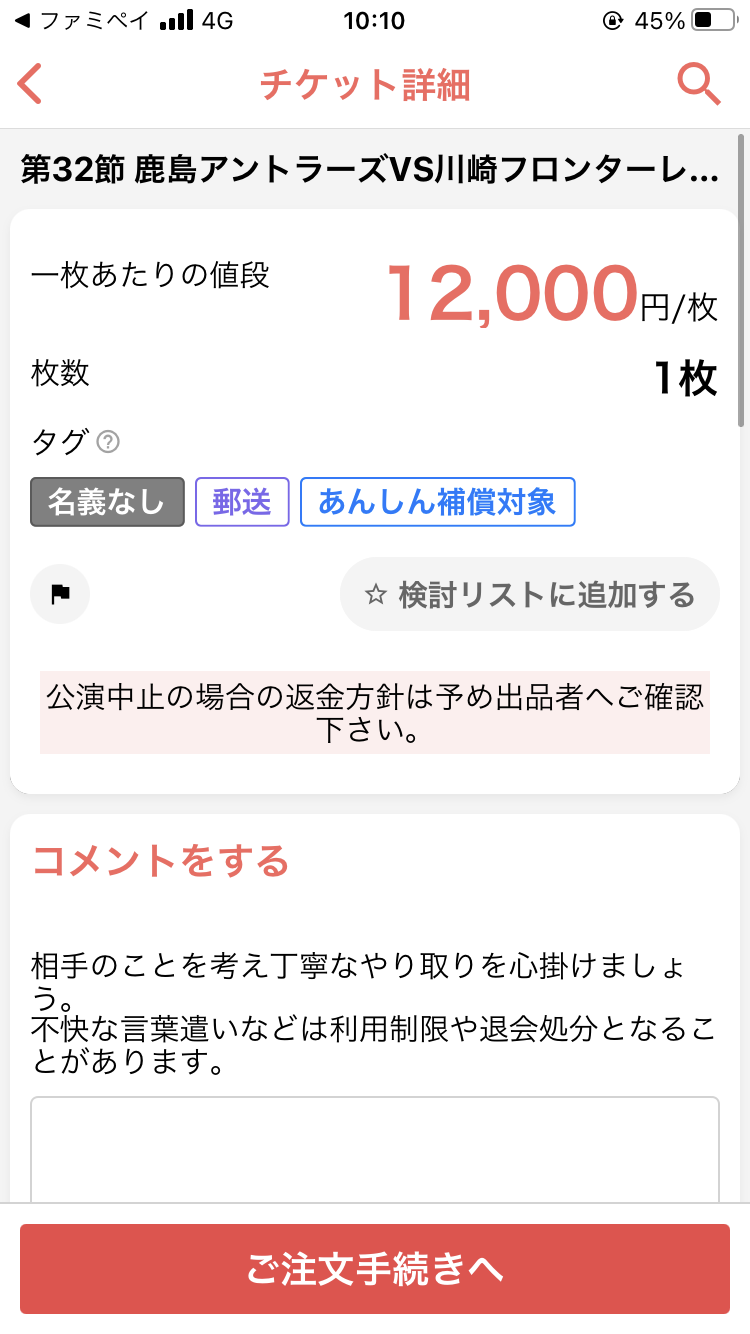This screenshot has height=1334, width=750.
Task: Return to ファミペイ app via status bar
Action: point(82,20)
